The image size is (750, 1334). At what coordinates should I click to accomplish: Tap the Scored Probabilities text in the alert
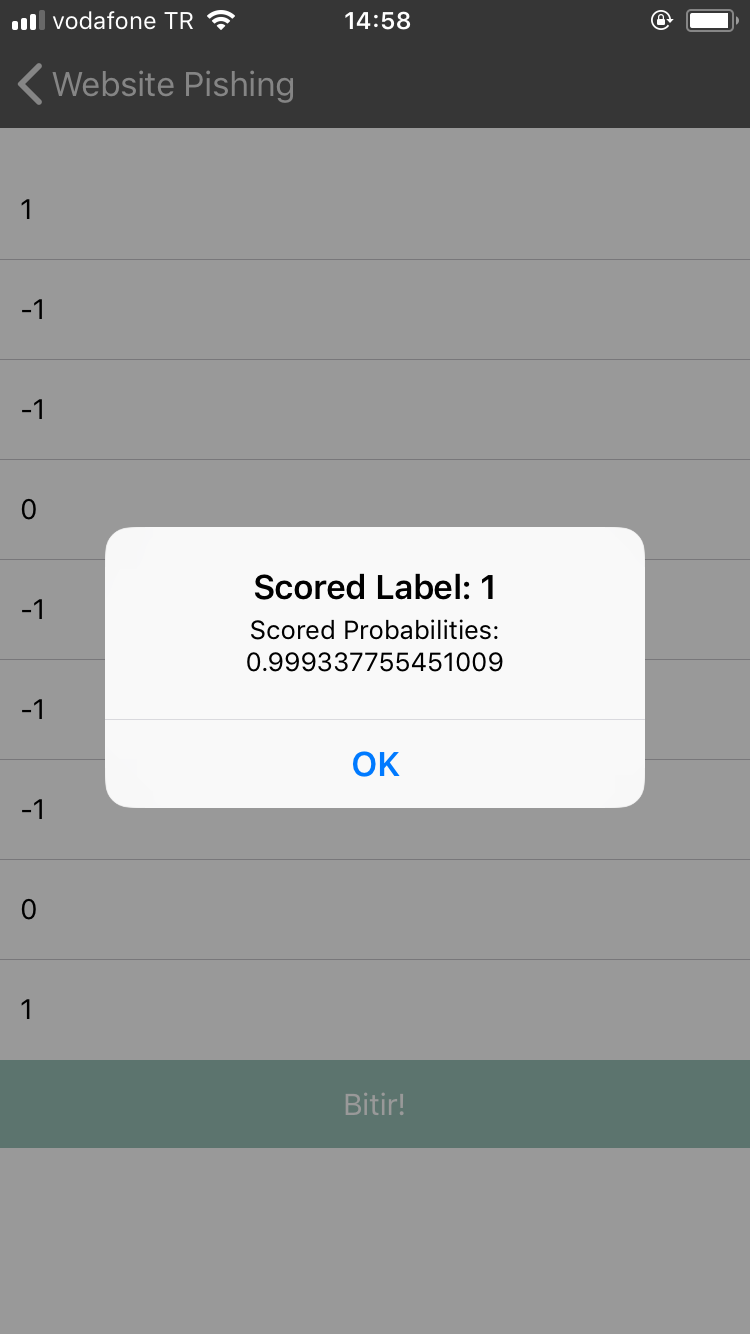(x=374, y=645)
